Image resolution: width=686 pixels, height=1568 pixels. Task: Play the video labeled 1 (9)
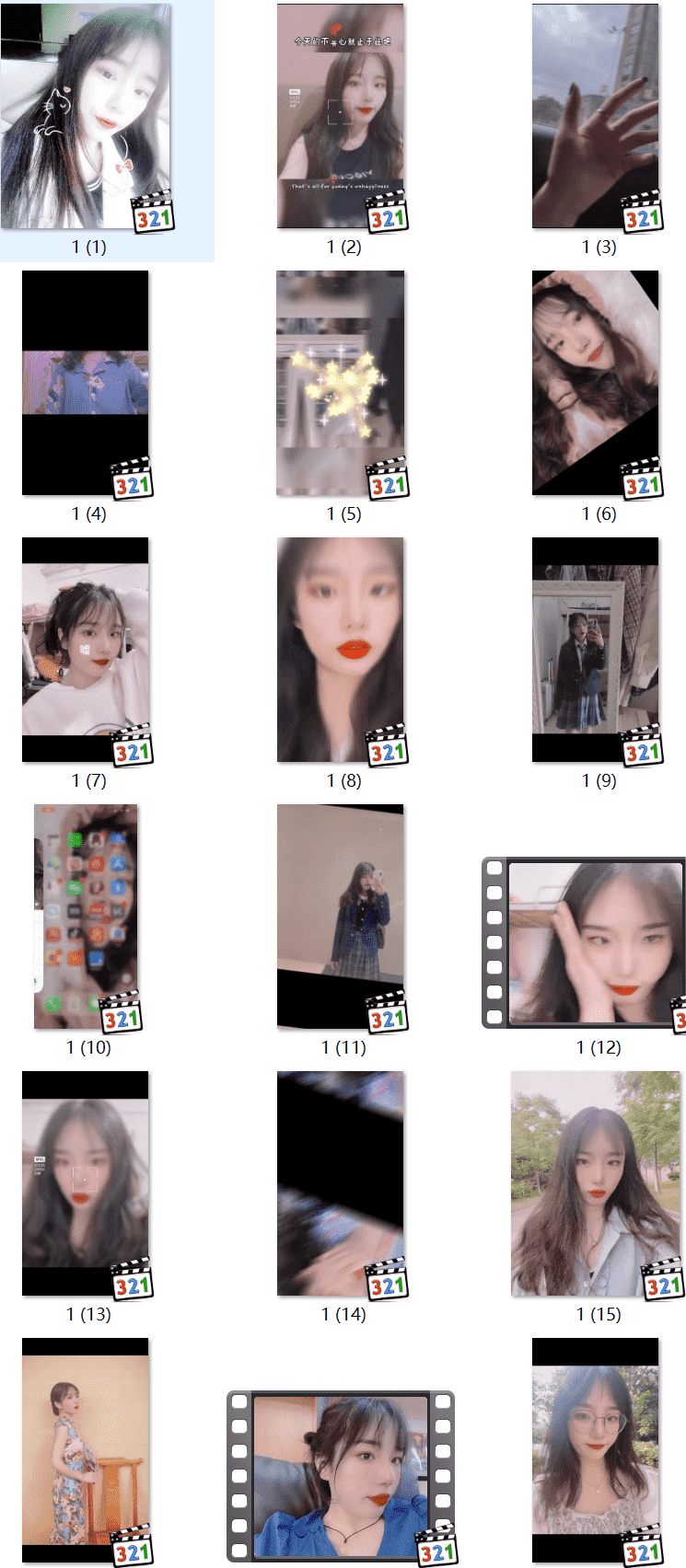[x=596, y=651]
